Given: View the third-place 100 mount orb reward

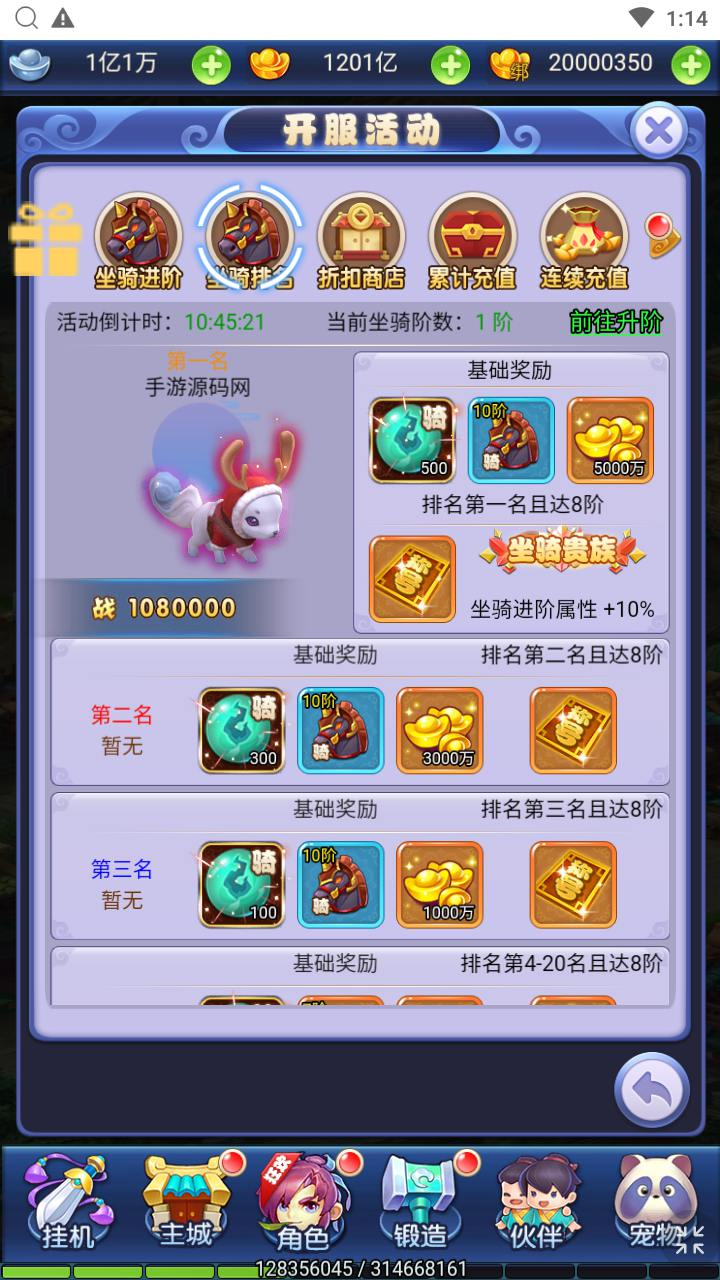Looking at the screenshot, I should tap(241, 884).
